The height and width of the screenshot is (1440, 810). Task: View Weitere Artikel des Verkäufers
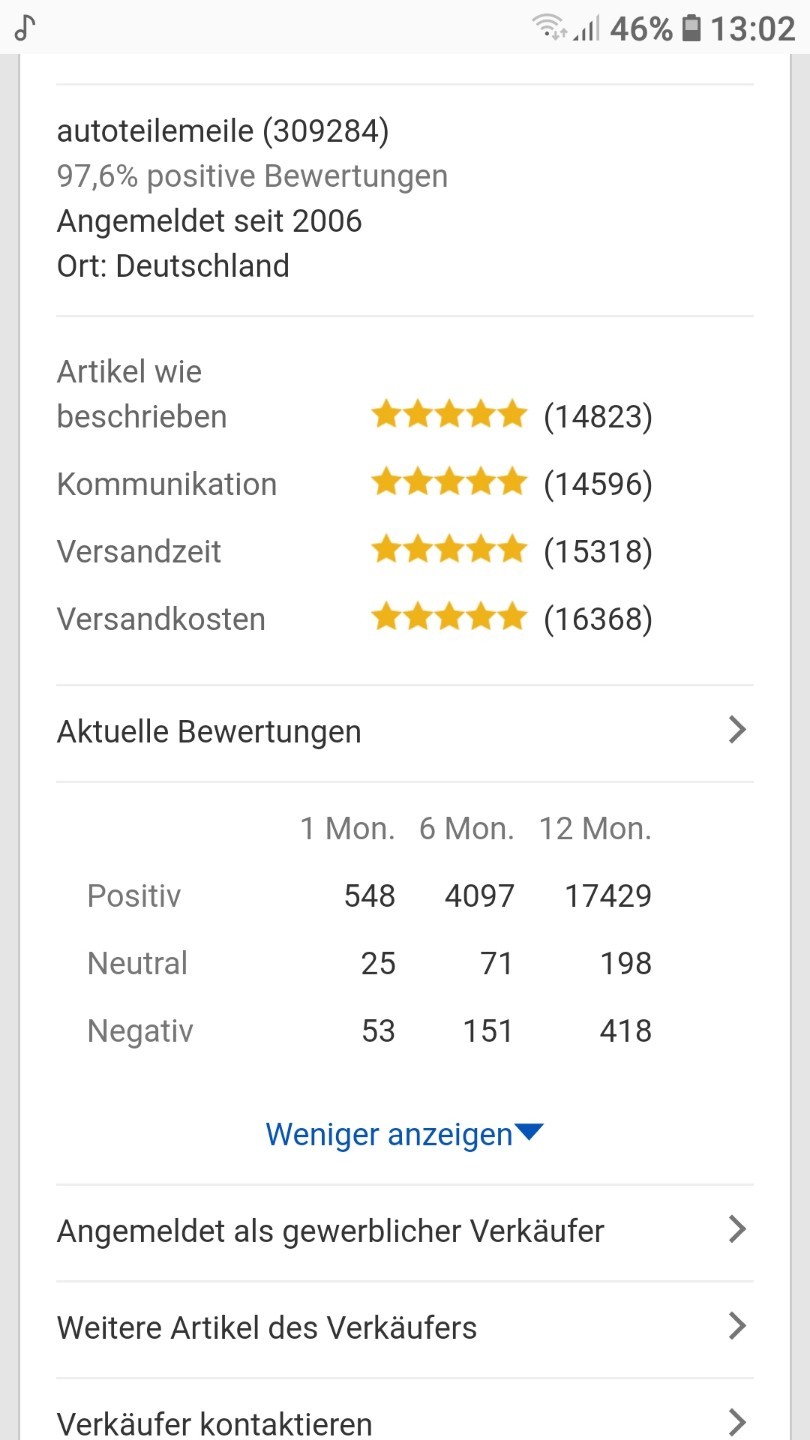[405, 1328]
